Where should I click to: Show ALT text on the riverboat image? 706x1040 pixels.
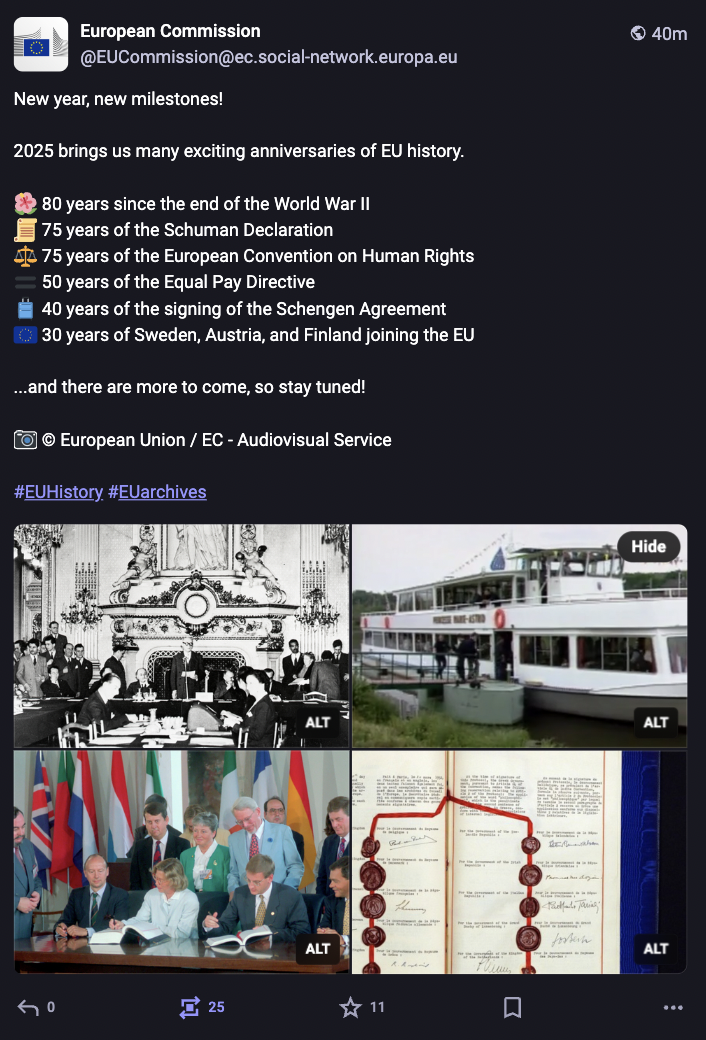656,722
